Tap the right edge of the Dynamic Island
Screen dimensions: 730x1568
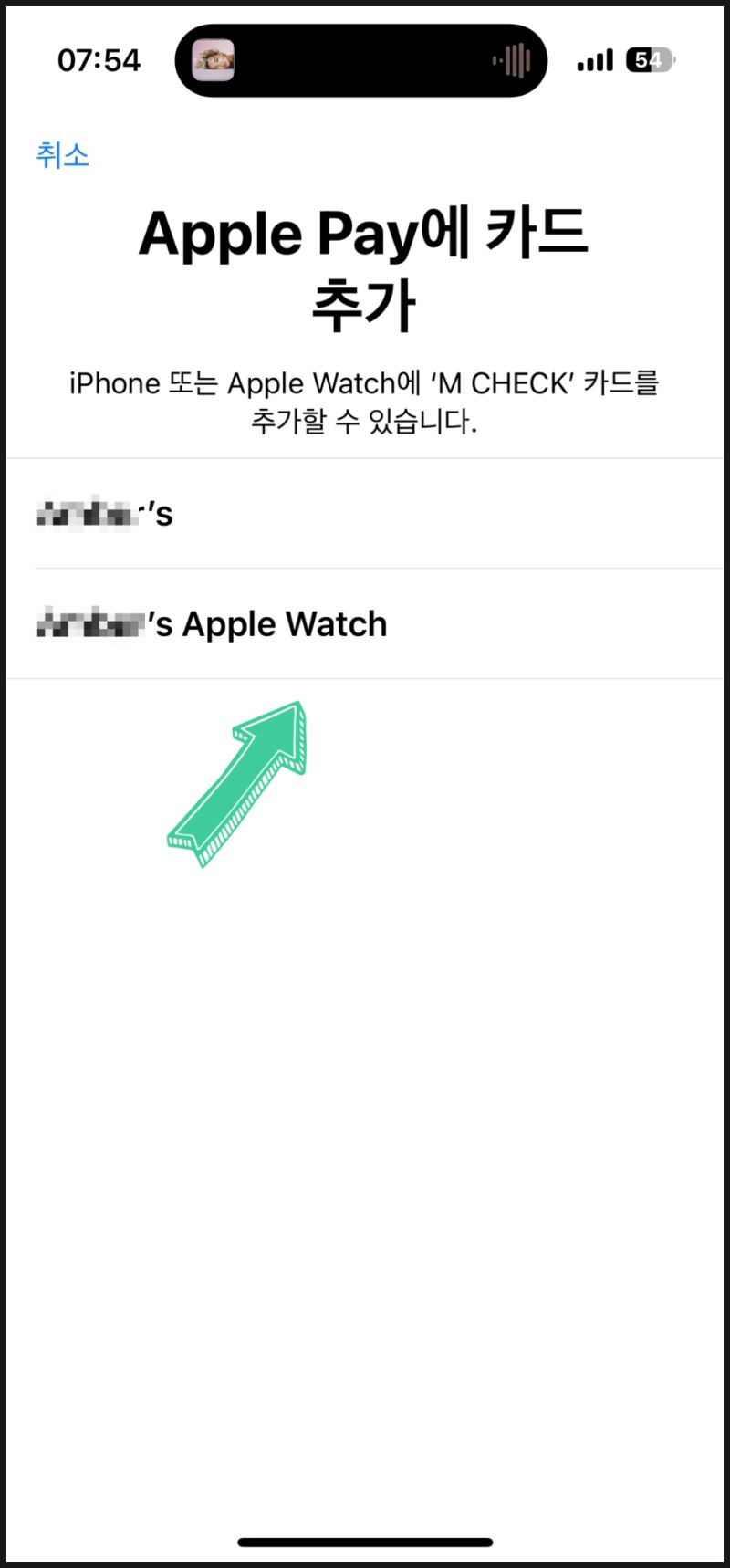pos(538,59)
